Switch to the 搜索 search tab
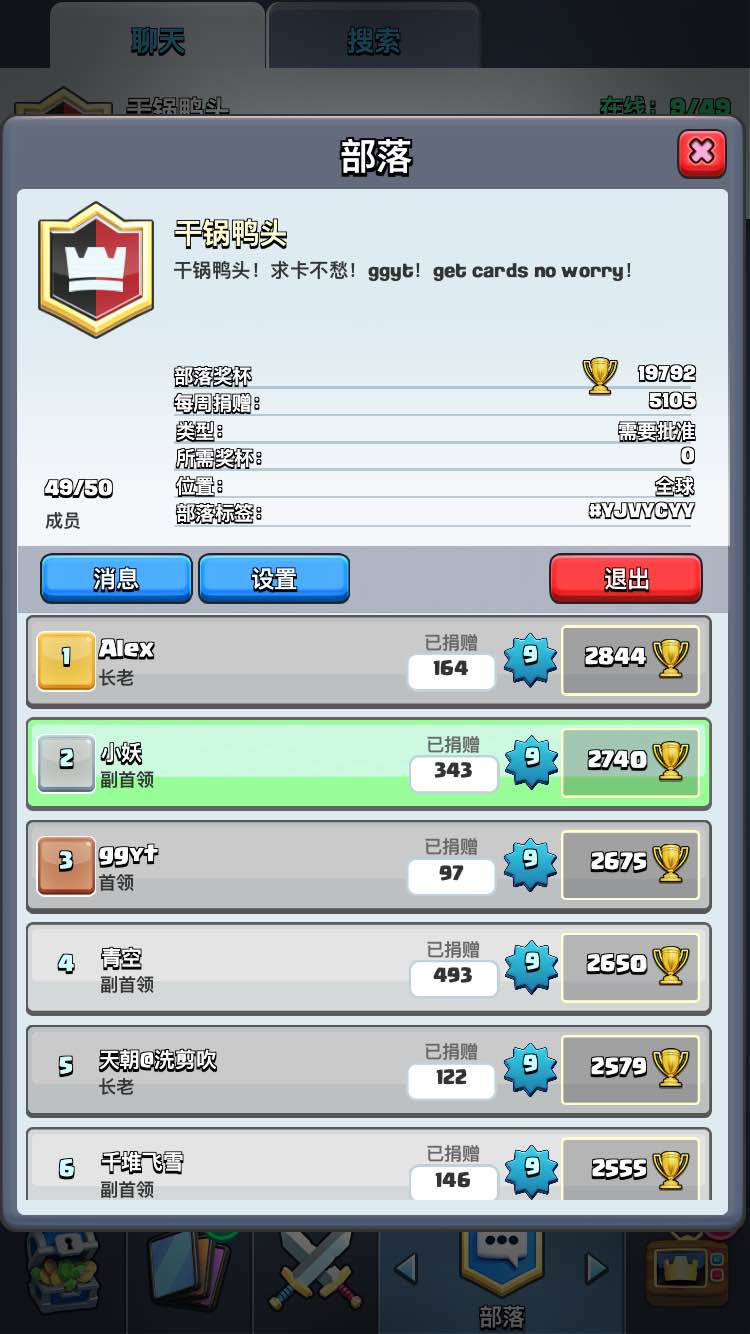The width and height of the screenshot is (750, 1334). (x=373, y=40)
